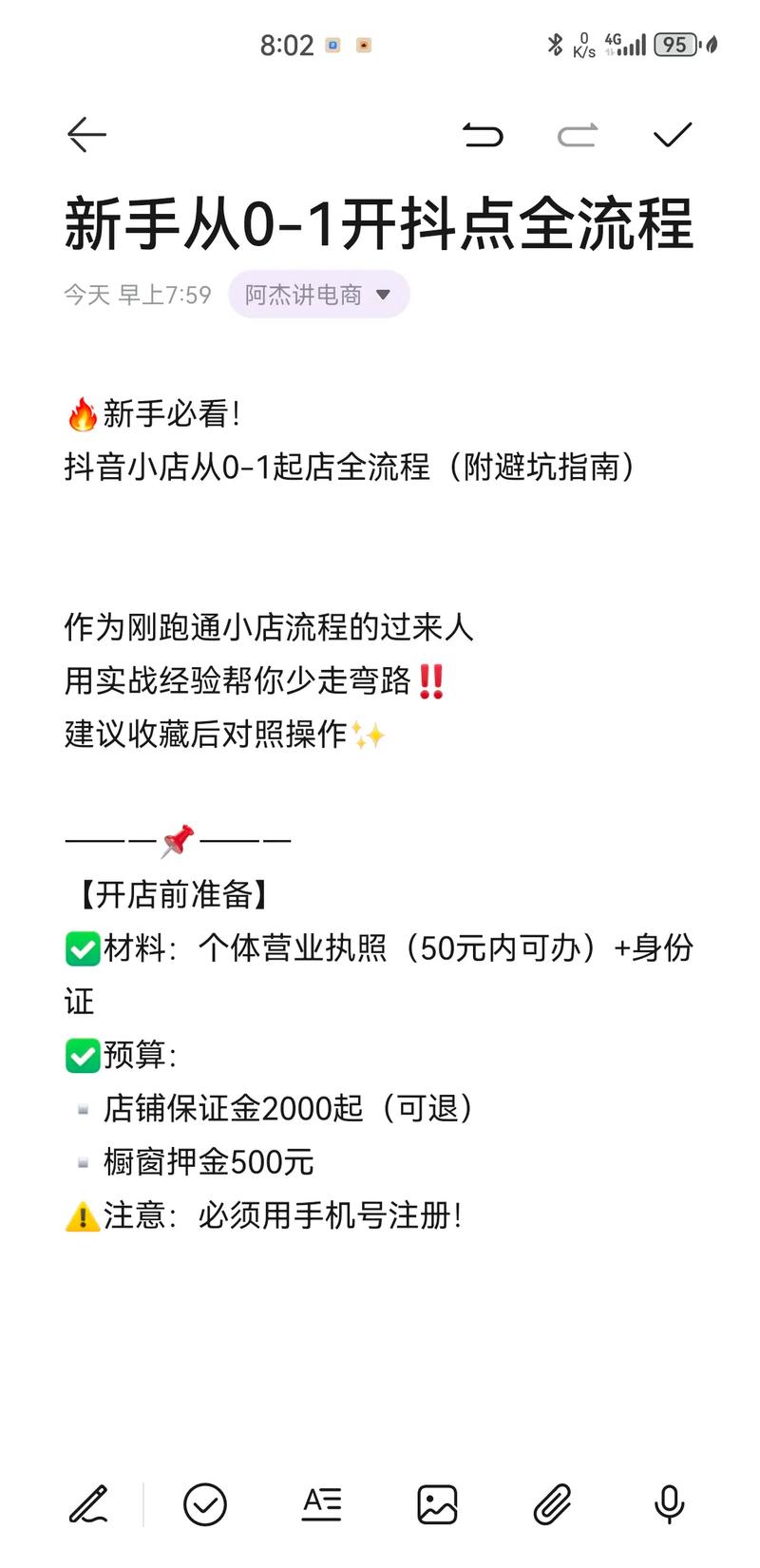This screenshot has width=760, height=1568.
Task: Open the text style formatting tool
Action: [321, 1504]
